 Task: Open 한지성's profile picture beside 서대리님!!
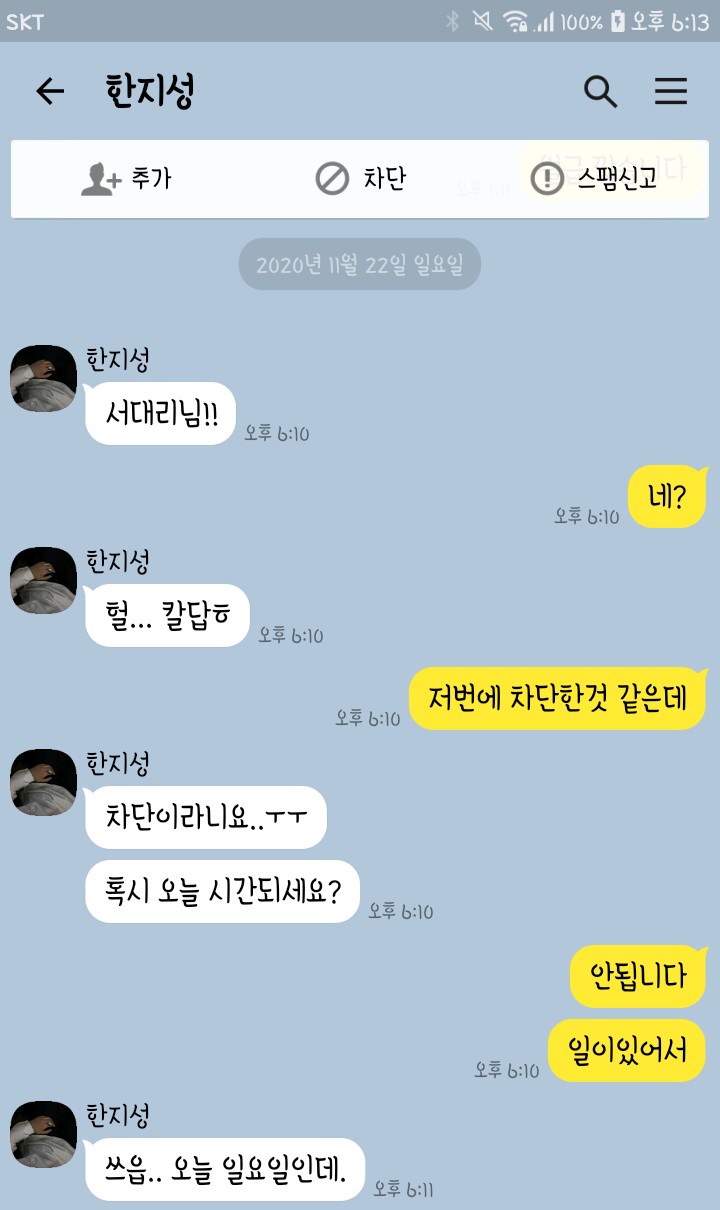[44, 378]
